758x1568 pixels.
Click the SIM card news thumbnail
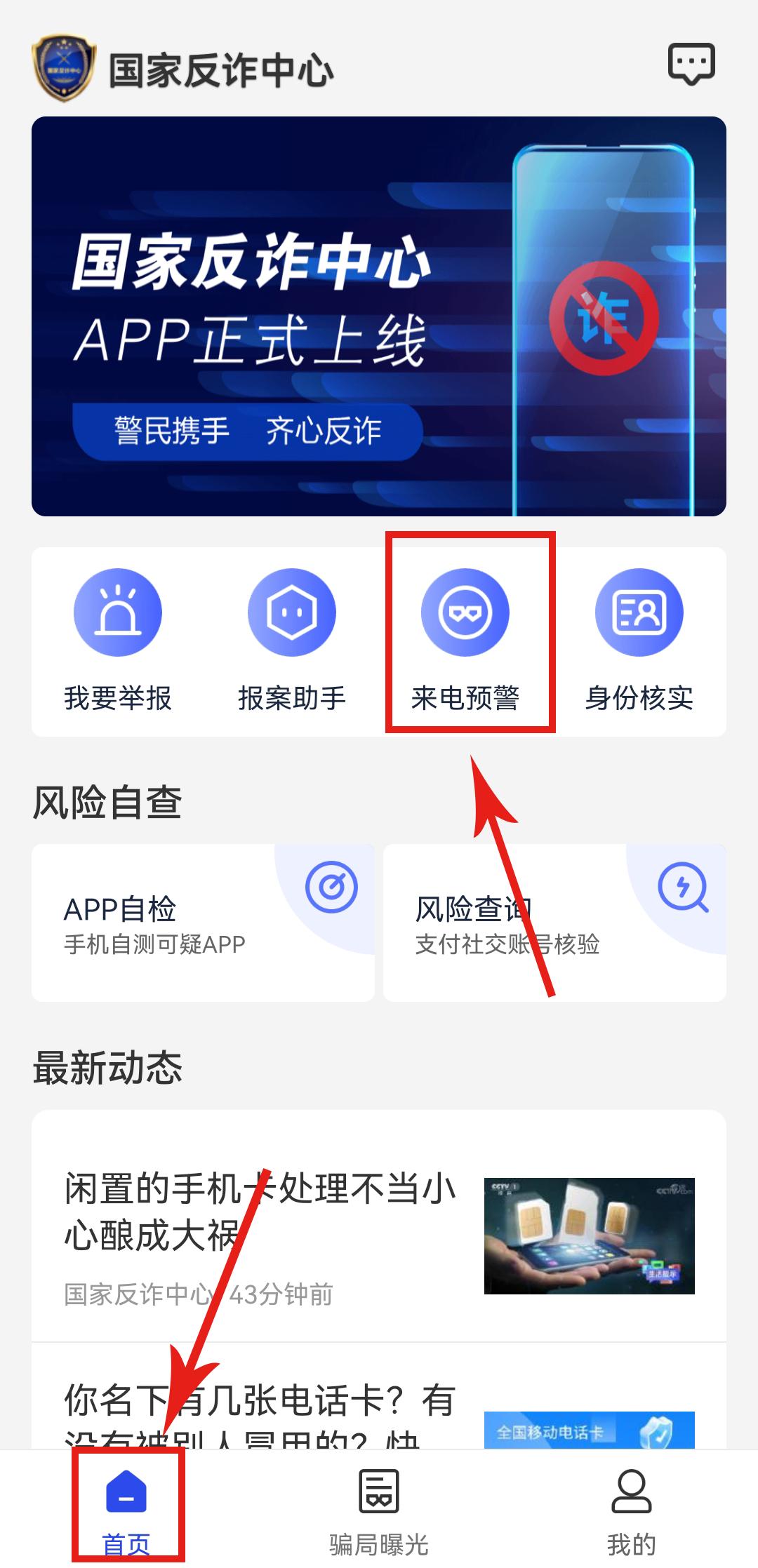(x=590, y=1235)
